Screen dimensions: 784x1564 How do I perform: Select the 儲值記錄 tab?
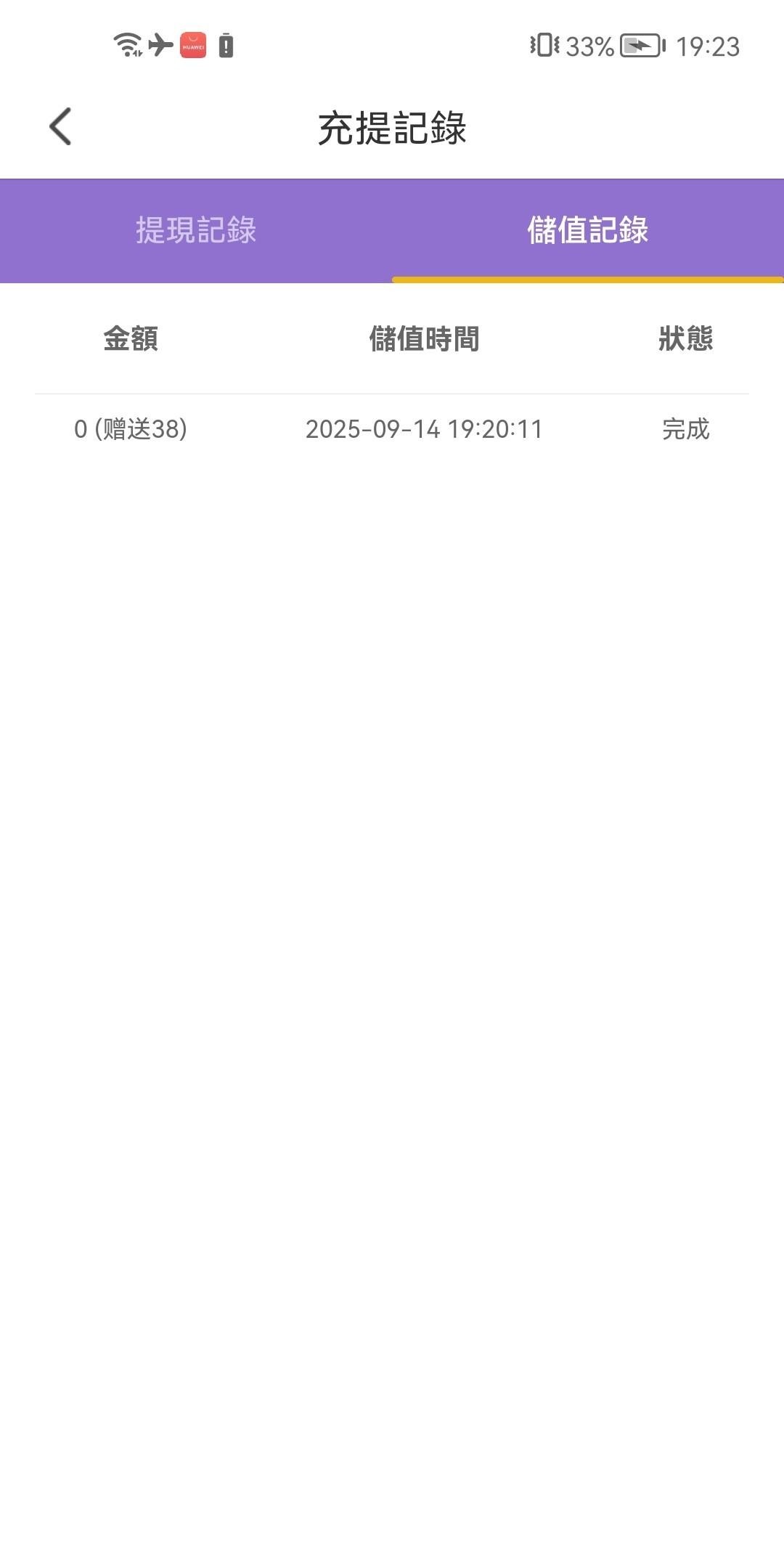pyautogui.click(x=588, y=229)
